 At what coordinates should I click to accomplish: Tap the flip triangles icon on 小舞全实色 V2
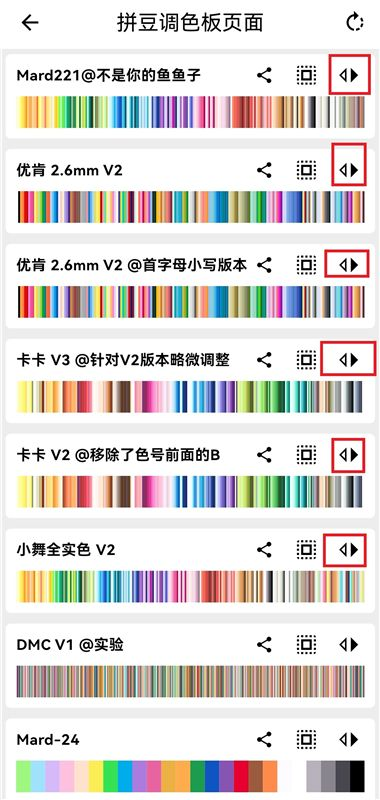[x=349, y=549]
